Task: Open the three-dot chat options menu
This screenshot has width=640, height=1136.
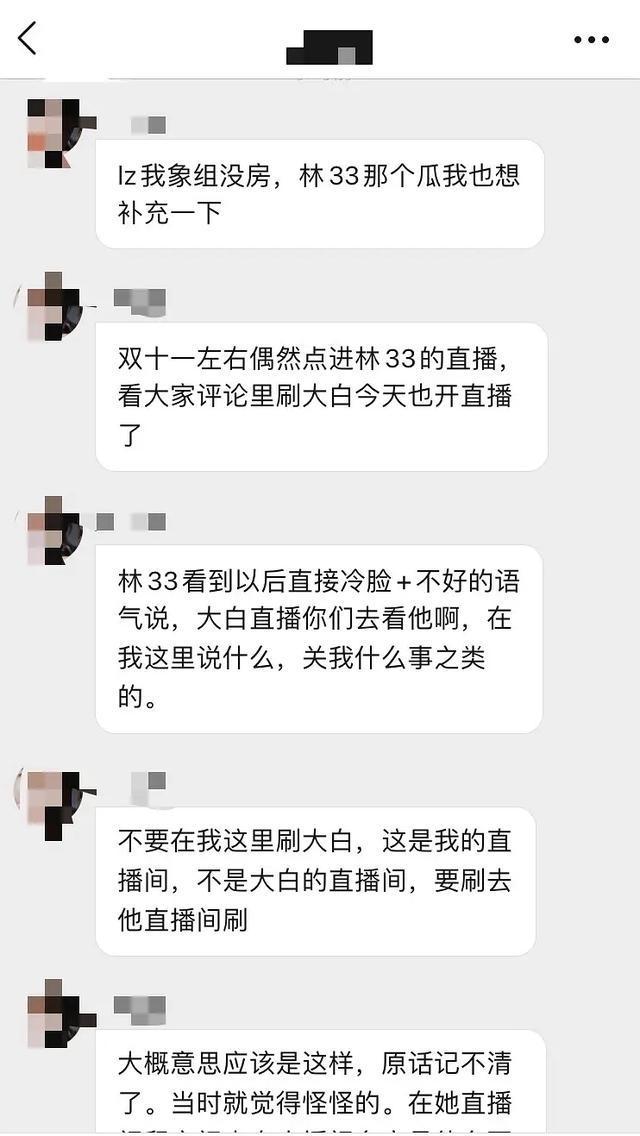Action: point(591,40)
